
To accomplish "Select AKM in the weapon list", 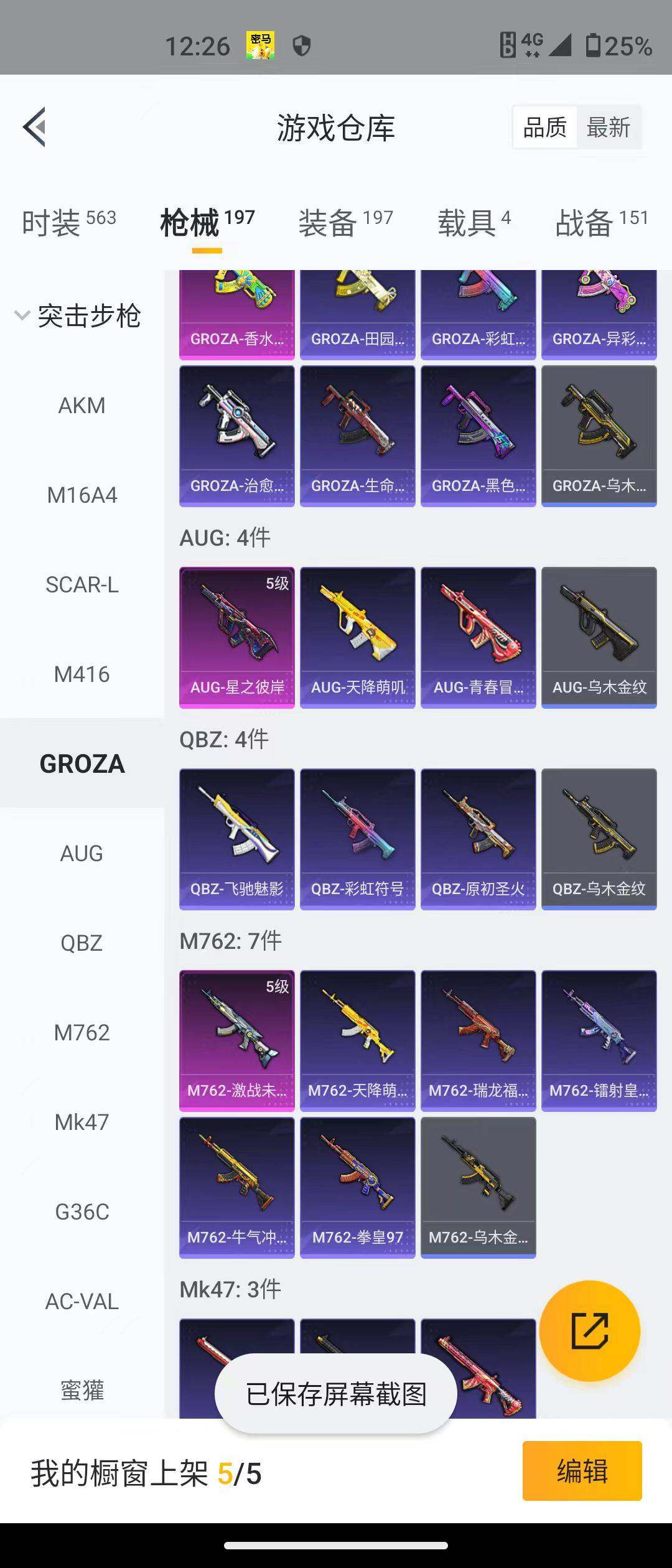I will pos(82,406).
